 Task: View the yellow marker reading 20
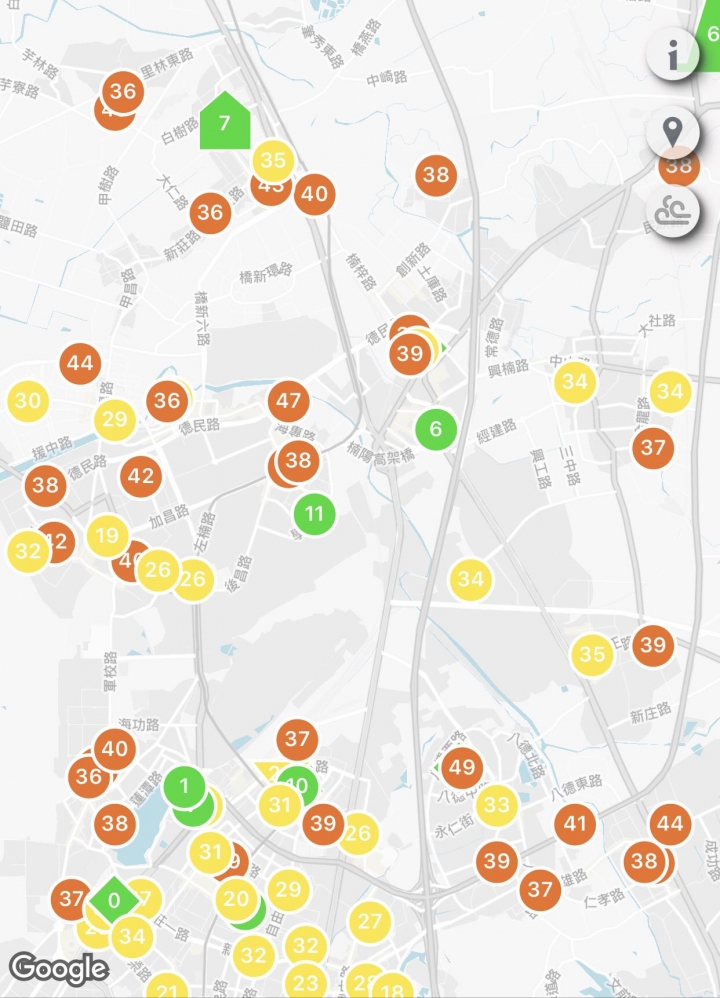(x=236, y=899)
